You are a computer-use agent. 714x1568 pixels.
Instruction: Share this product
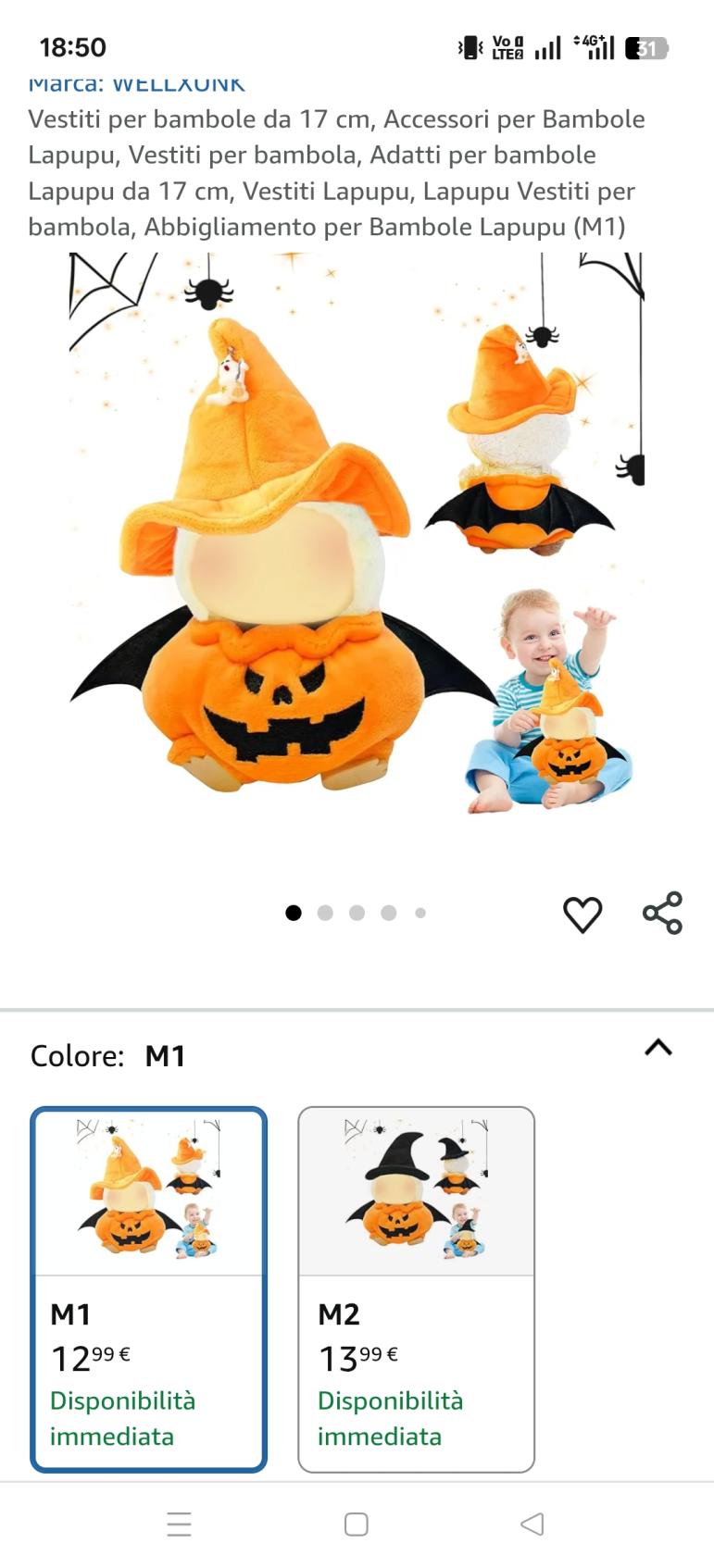(x=662, y=914)
